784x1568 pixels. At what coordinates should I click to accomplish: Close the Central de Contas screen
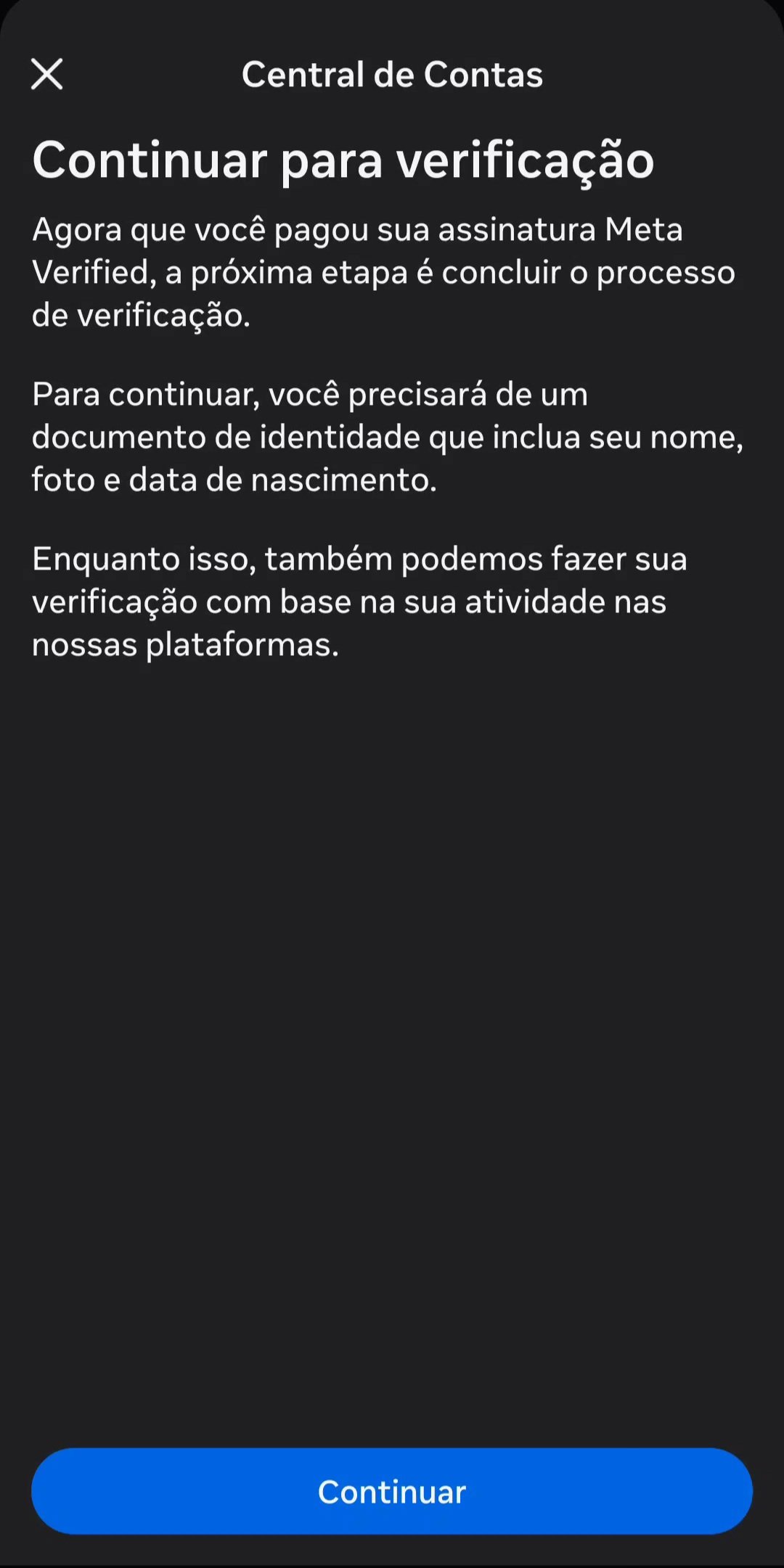point(47,74)
